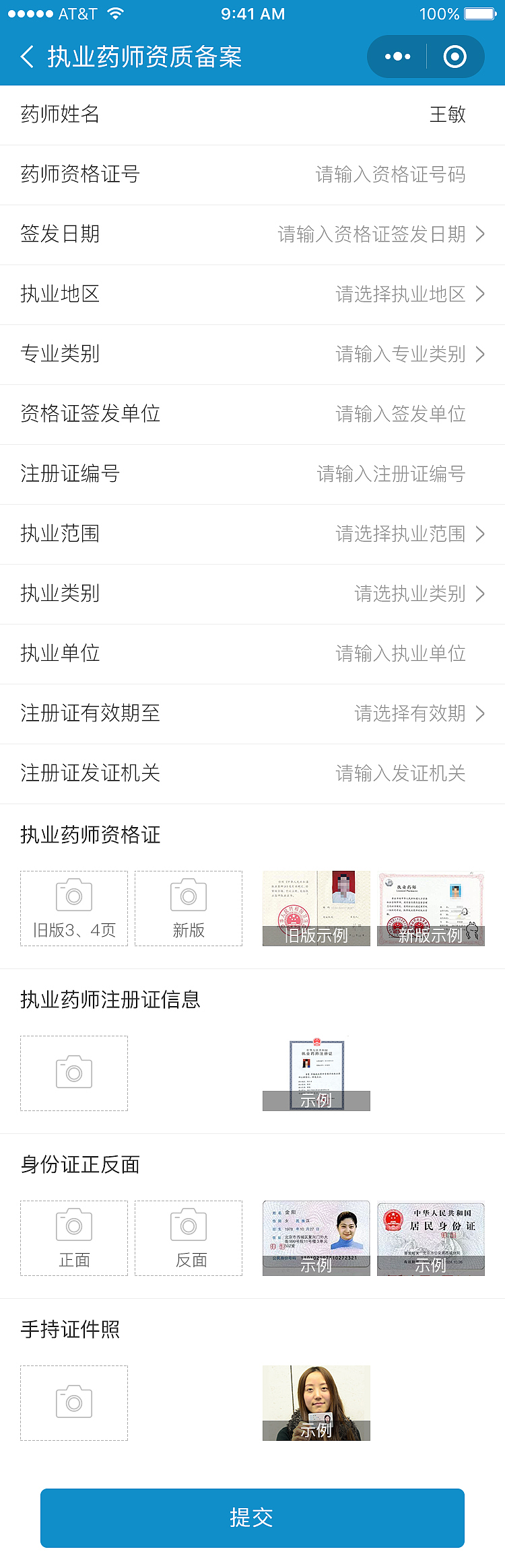Enter the 药师资格证号 field
Screen dimensions: 505x1568
tap(391, 175)
